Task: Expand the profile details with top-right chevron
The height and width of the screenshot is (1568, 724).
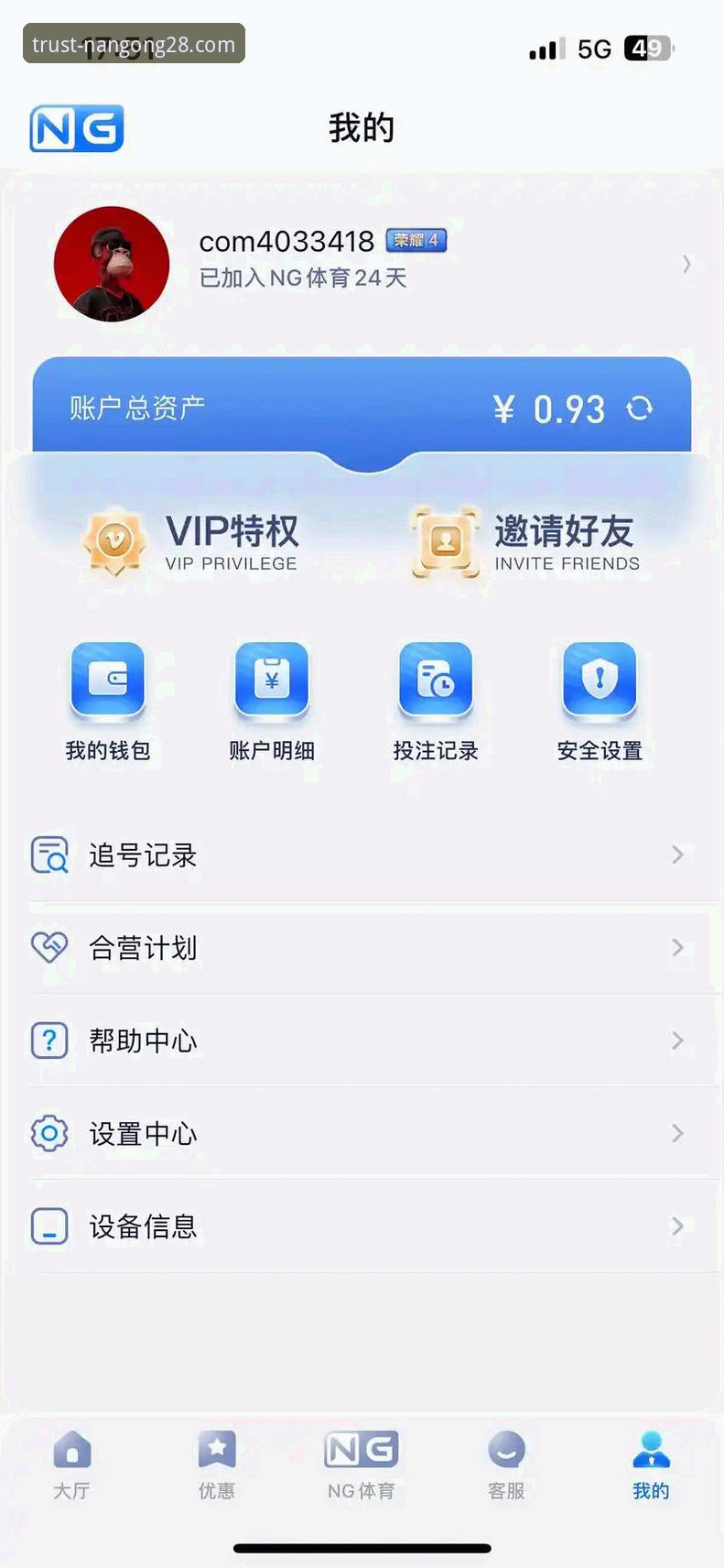Action: (x=686, y=264)
